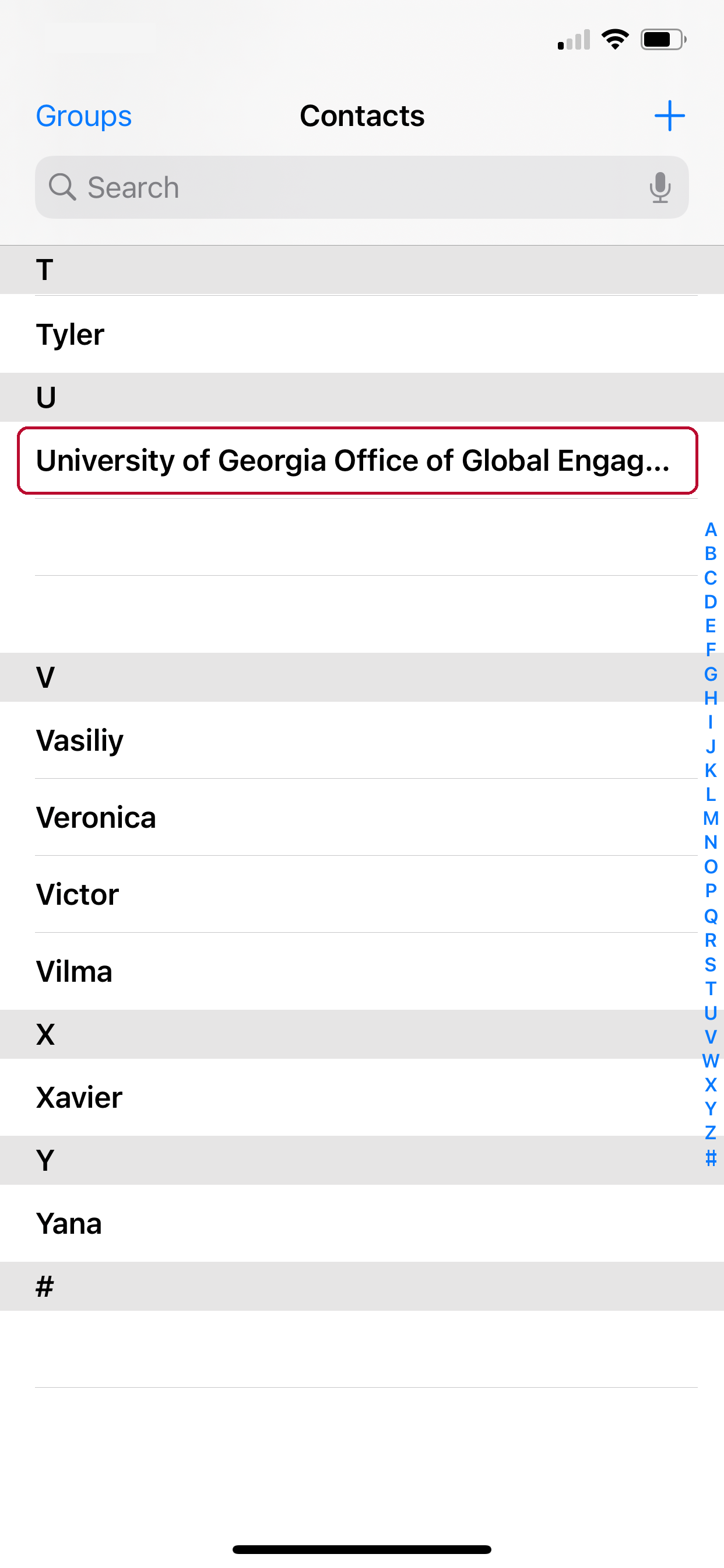View Victor's contact details
The image size is (724, 1568).
pos(361,894)
